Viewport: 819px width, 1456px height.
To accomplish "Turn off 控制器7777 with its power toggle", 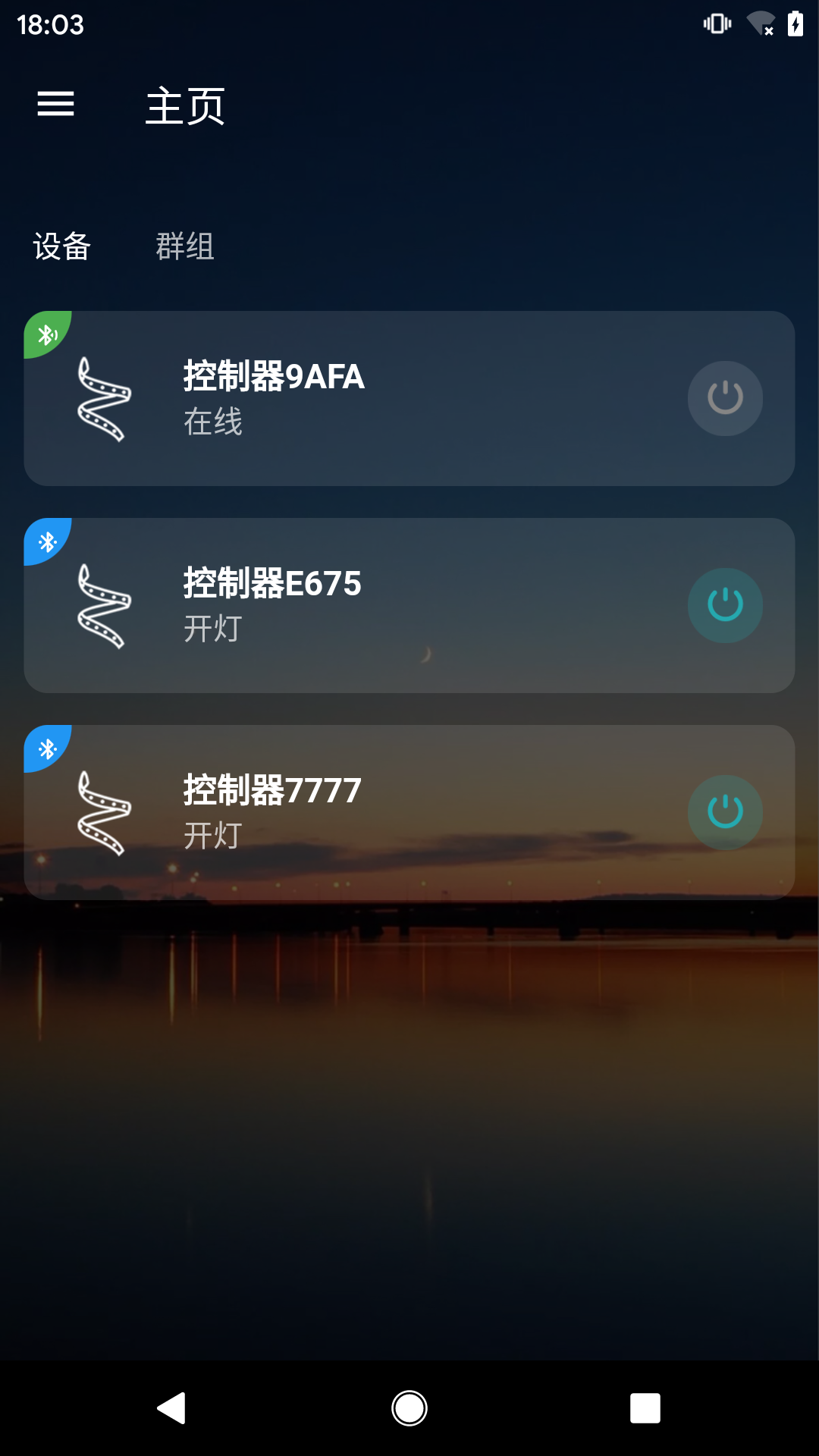I will click(x=725, y=812).
